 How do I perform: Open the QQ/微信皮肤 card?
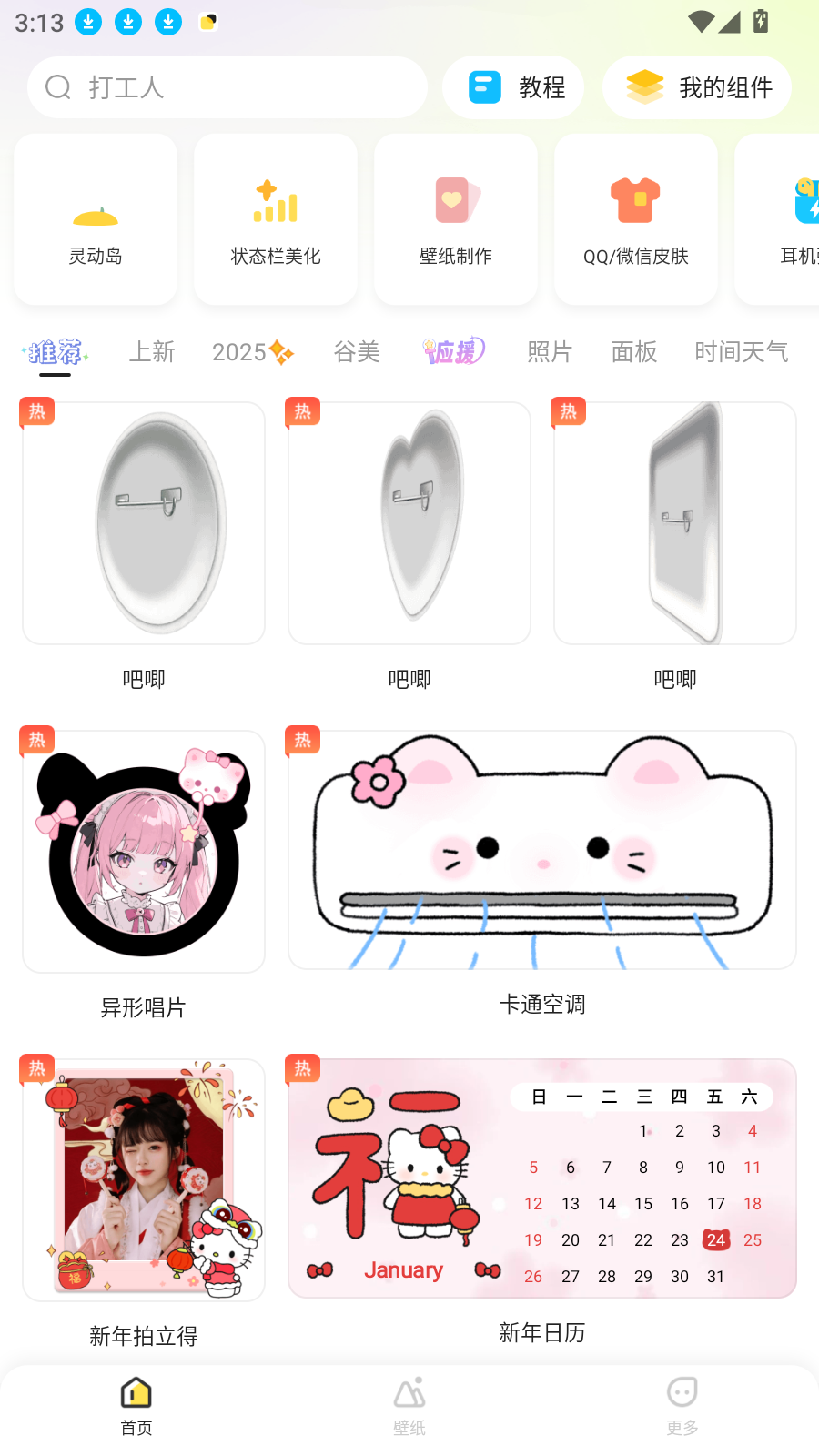636,219
